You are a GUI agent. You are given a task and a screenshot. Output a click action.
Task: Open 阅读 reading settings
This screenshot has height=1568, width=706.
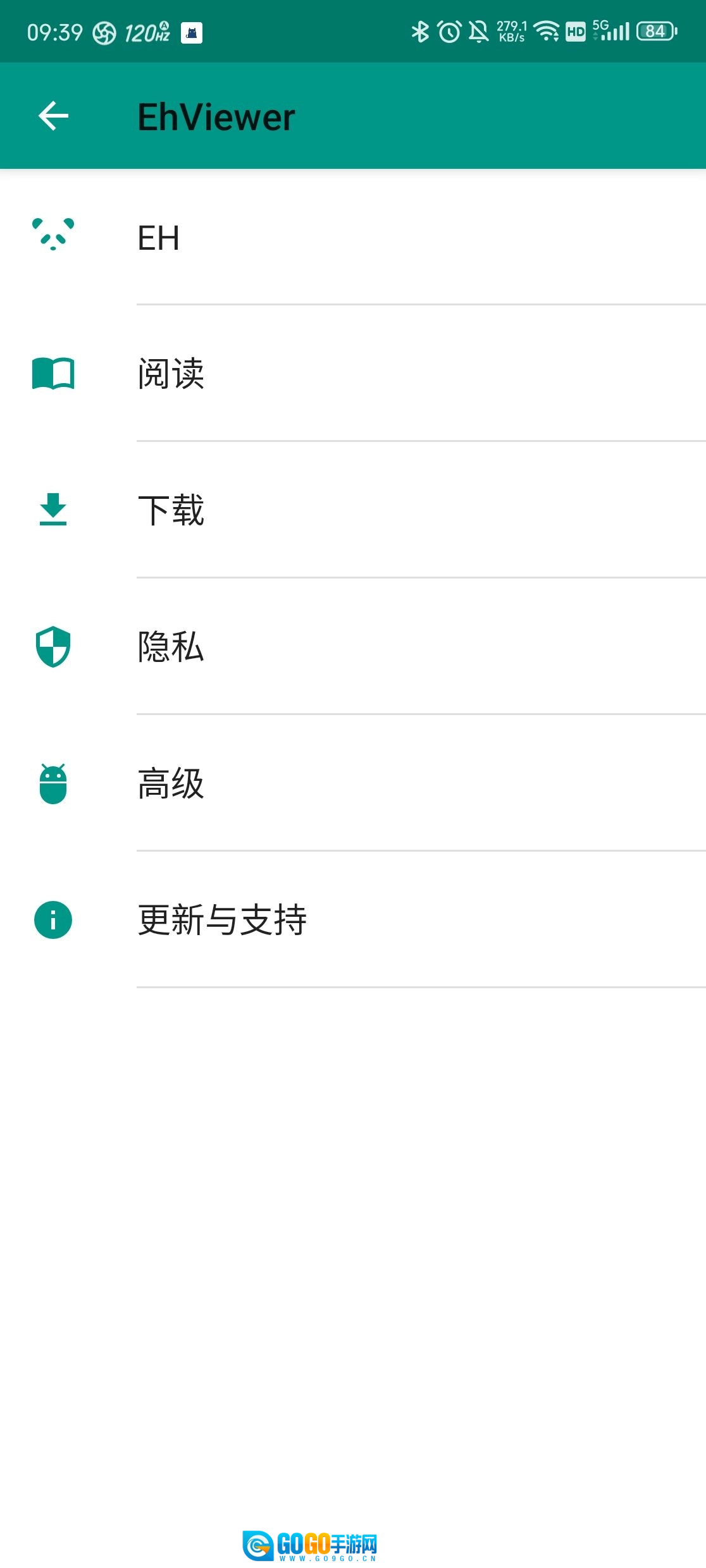(x=353, y=374)
